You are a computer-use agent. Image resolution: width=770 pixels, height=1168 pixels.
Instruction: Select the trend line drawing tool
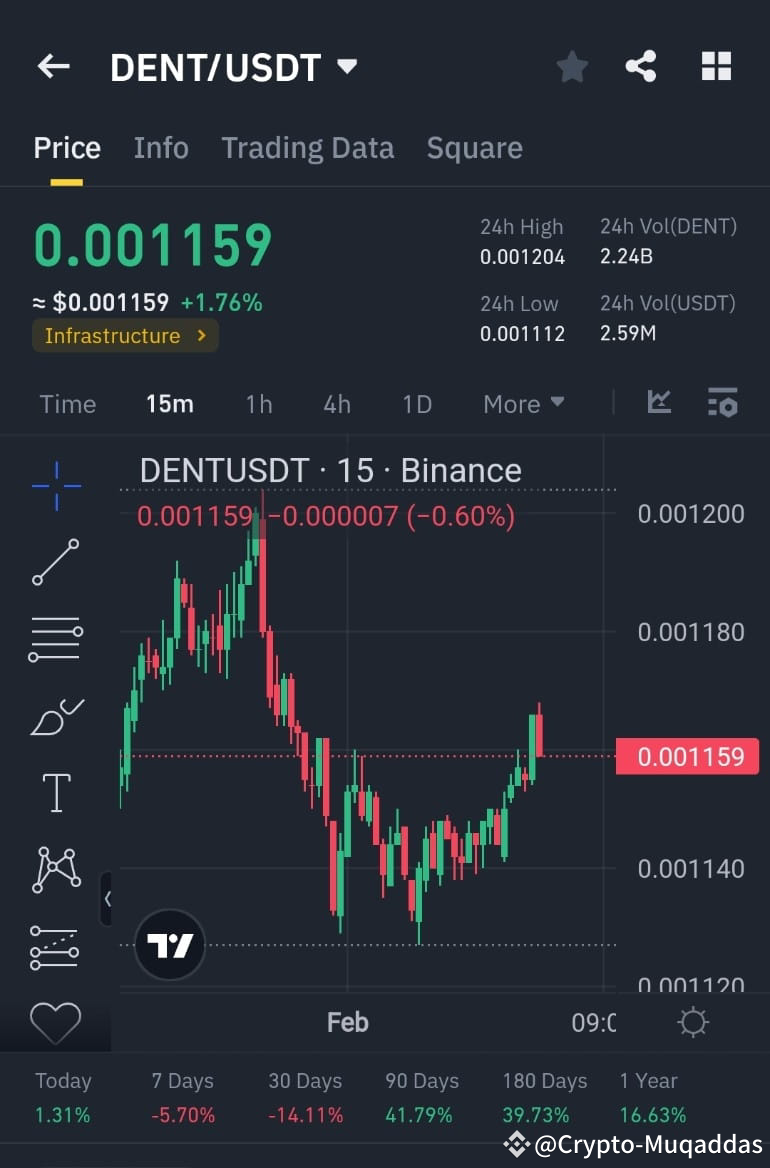(x=56, y=562)
